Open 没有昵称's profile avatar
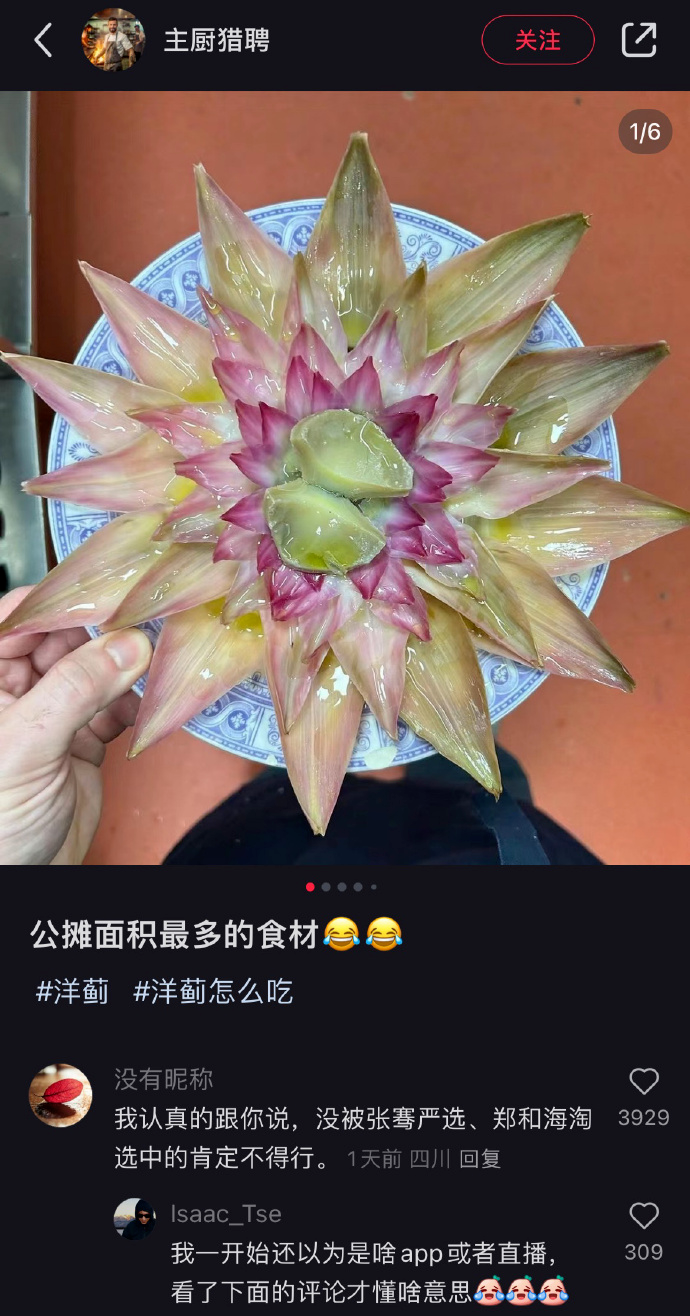 (60, 1096)
